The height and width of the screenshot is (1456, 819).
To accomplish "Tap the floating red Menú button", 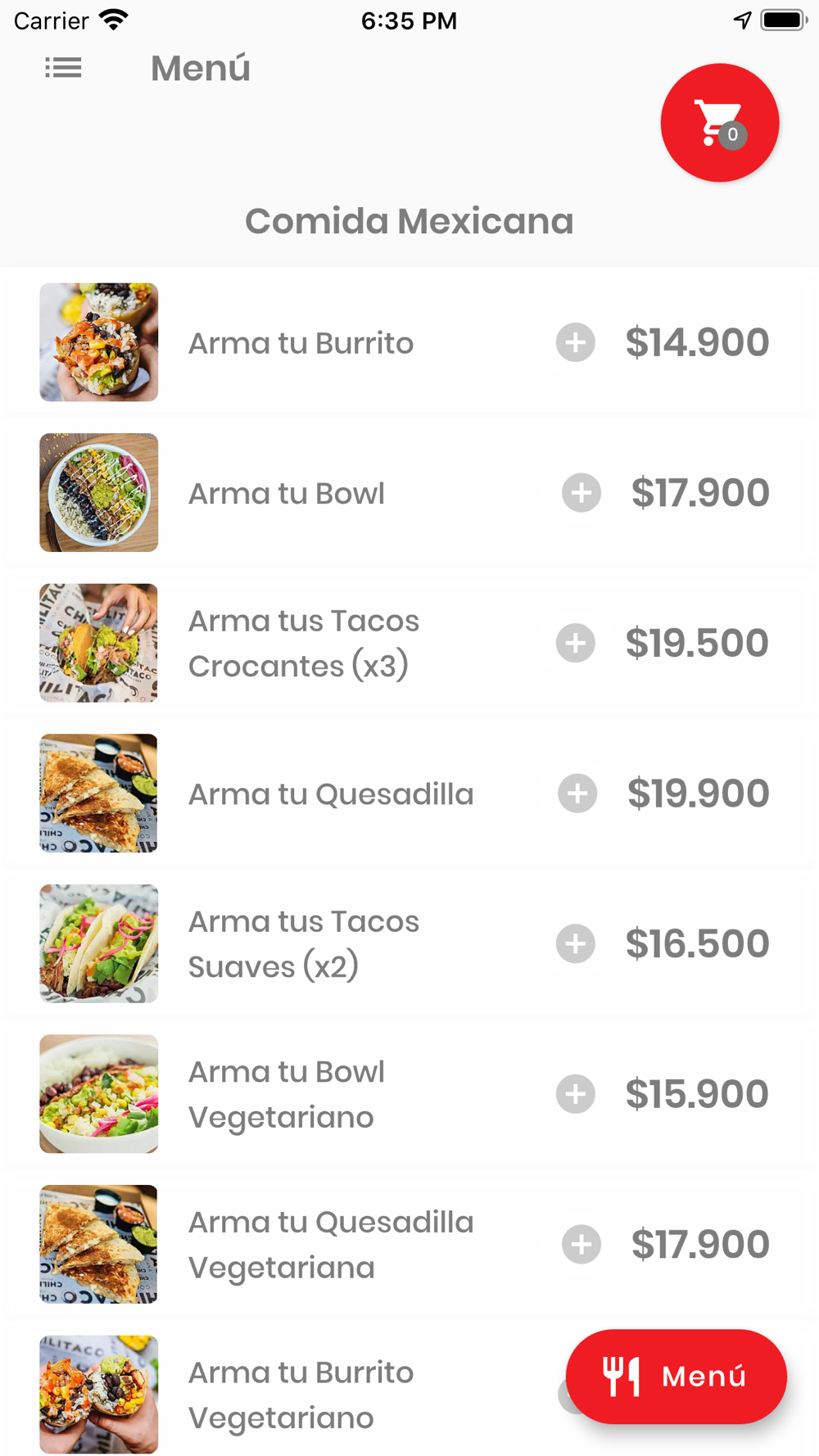I will click(x=676, y=1377).
